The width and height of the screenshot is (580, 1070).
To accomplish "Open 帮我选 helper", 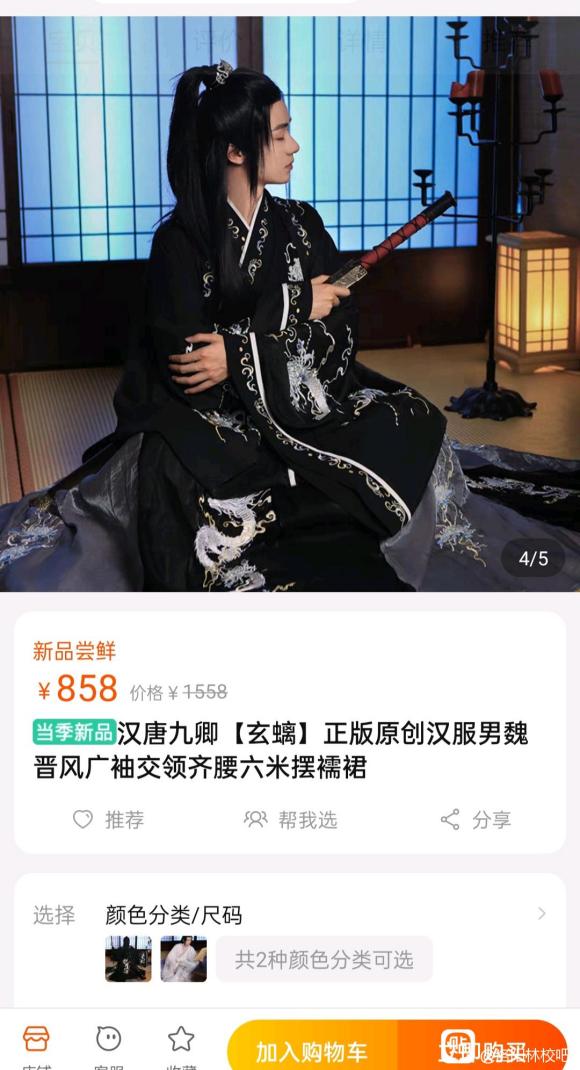I will 291,819.
